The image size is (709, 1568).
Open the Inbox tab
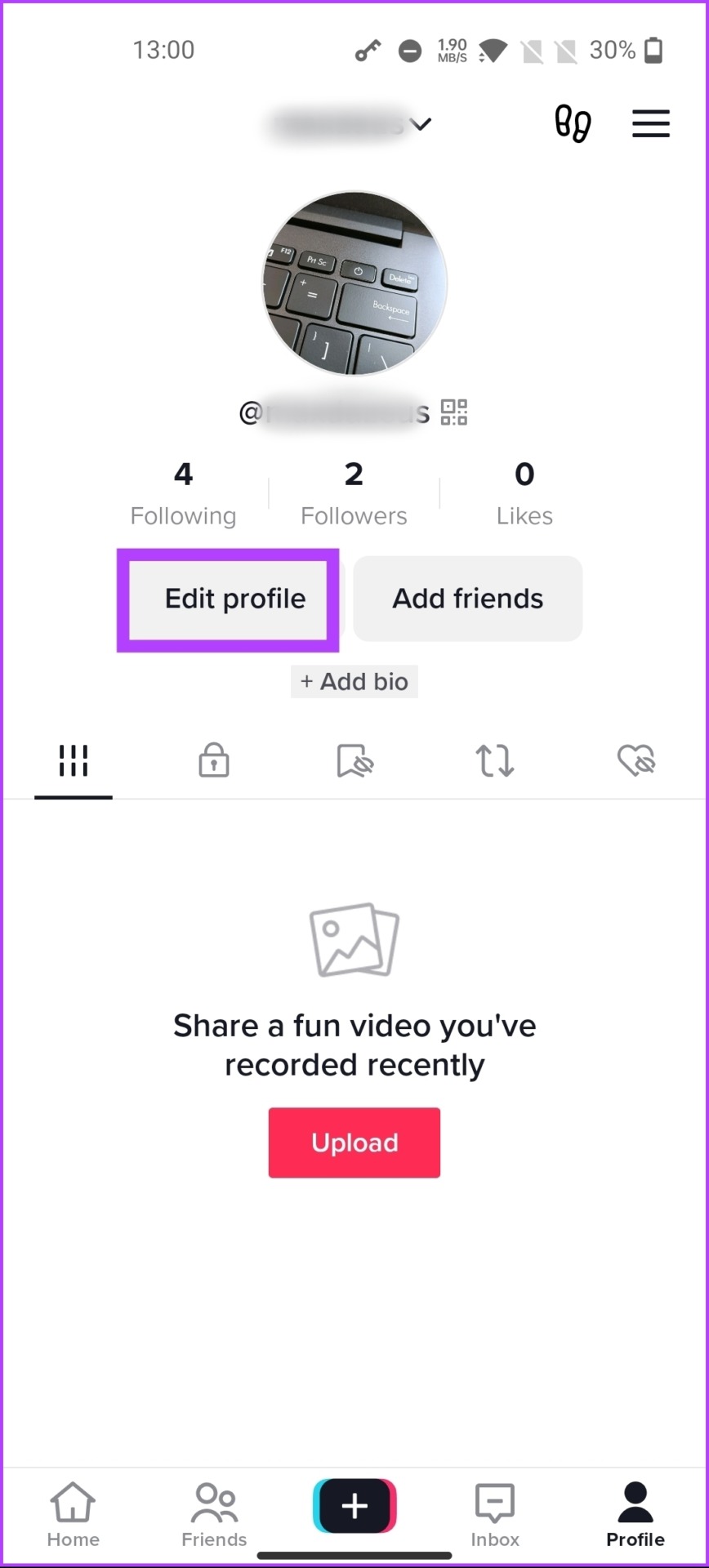click(495, 1515)
